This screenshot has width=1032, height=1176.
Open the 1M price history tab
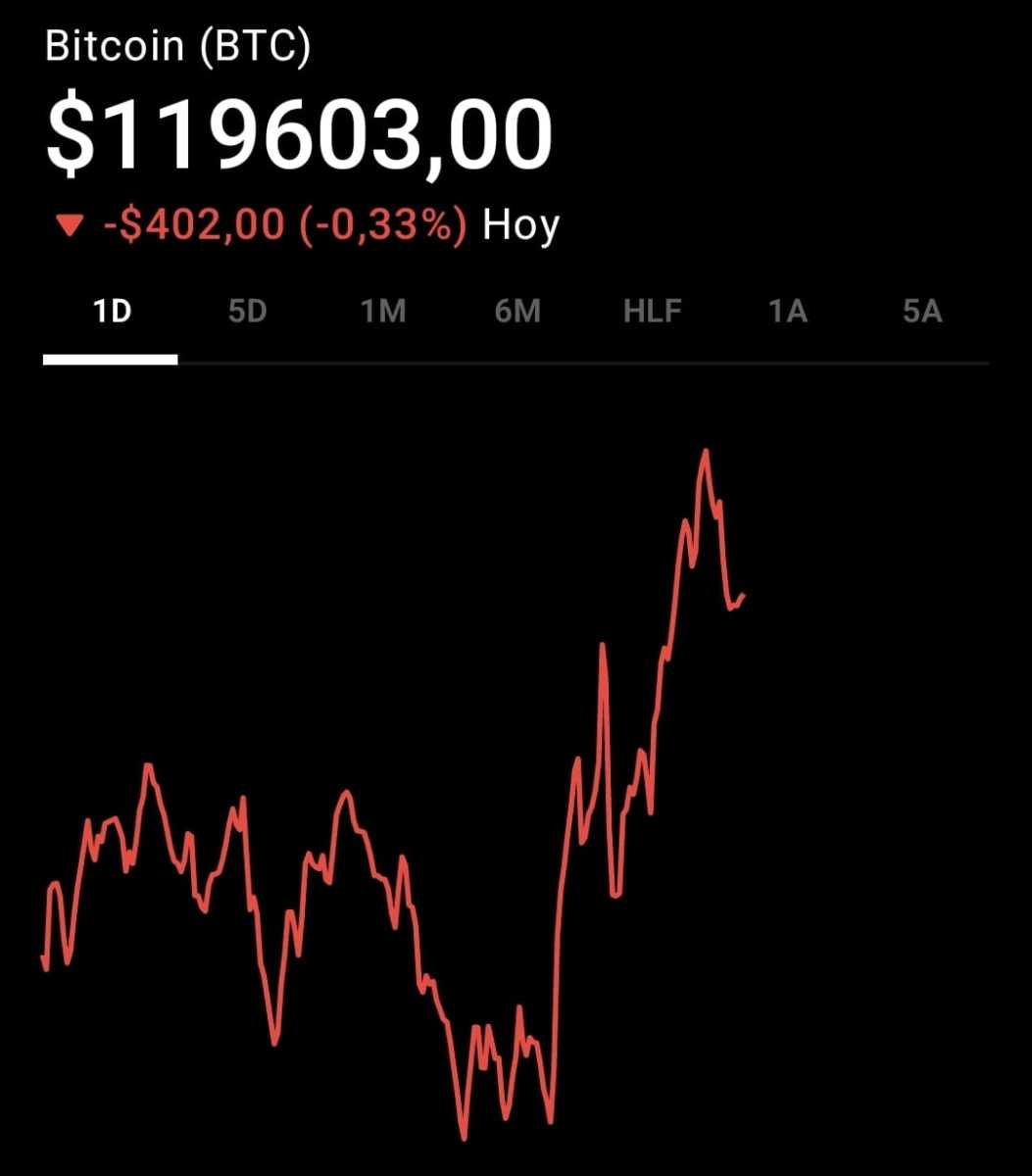point(382,311)
